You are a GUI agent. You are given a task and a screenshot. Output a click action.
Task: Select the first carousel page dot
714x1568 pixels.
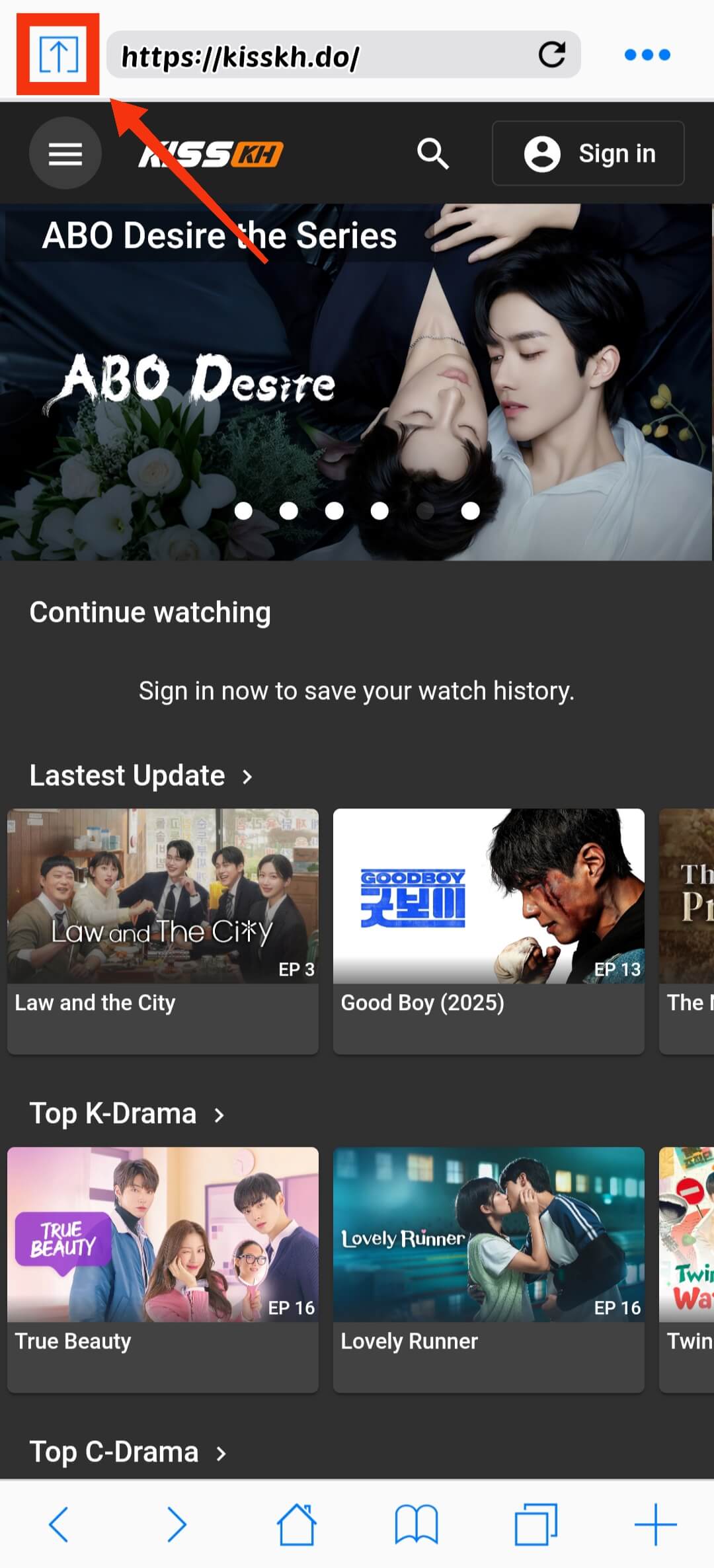(243, 511)
